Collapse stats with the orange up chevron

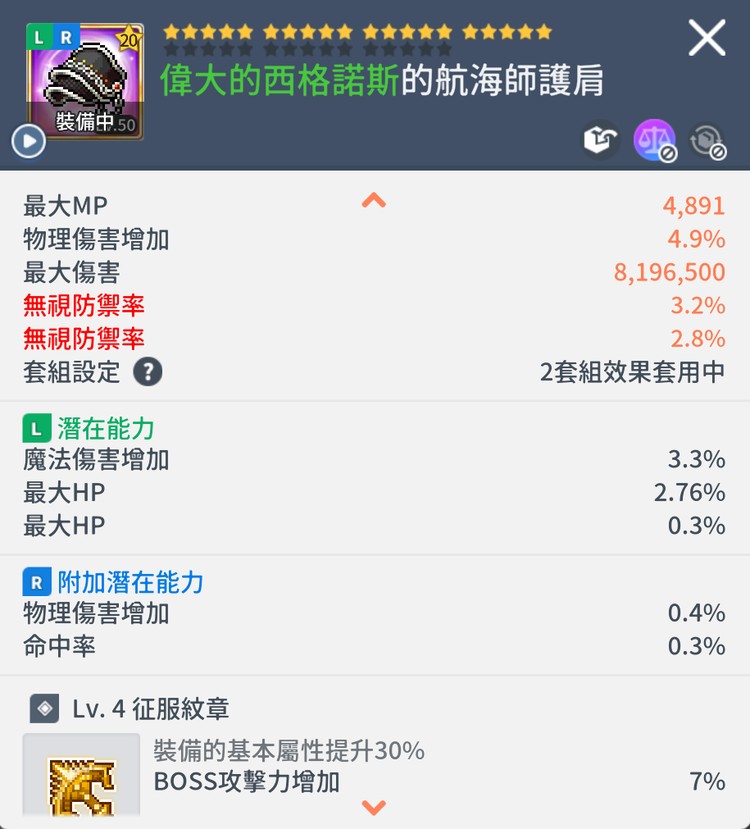[375, 200]
